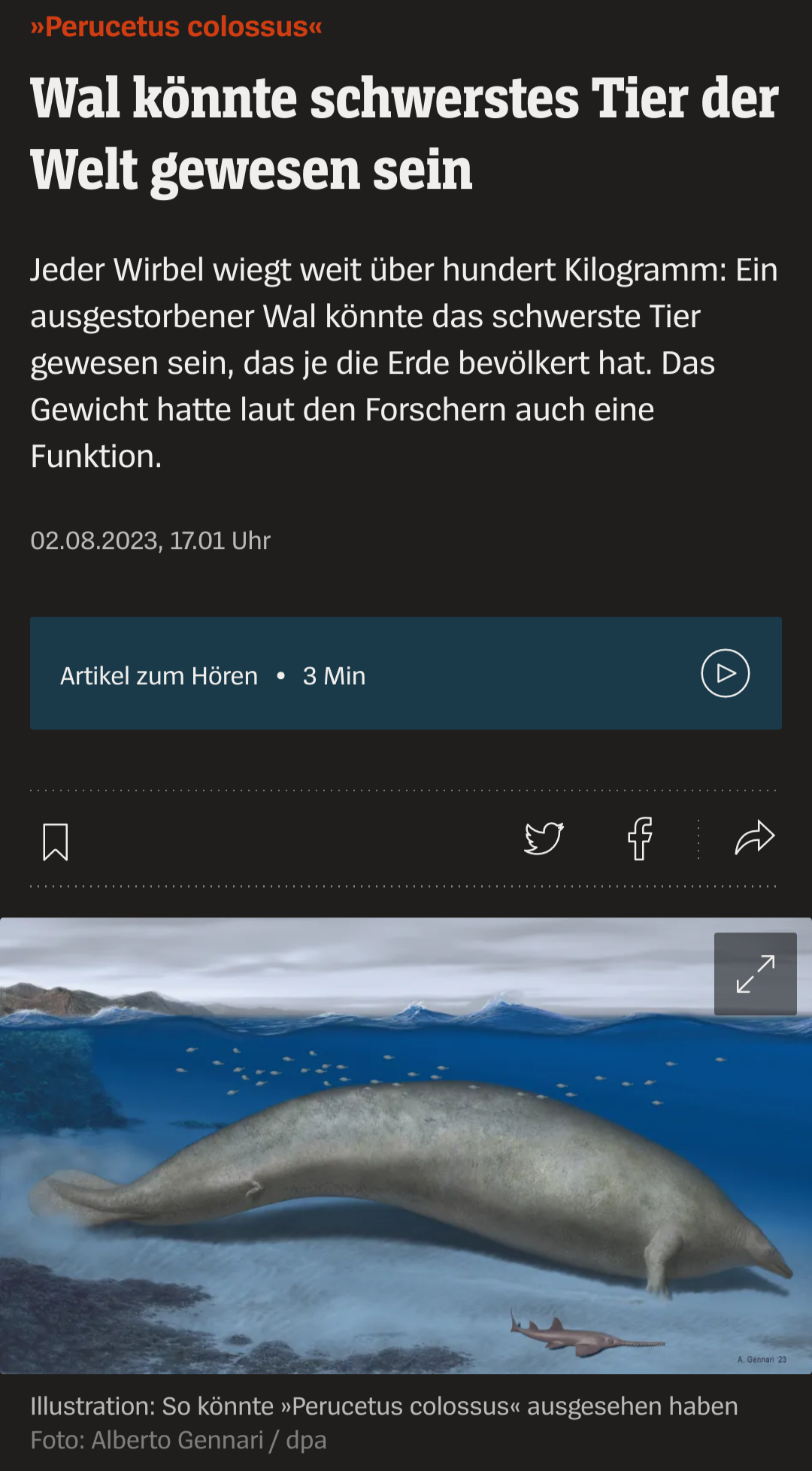Bookmark this article

point(56,841)
